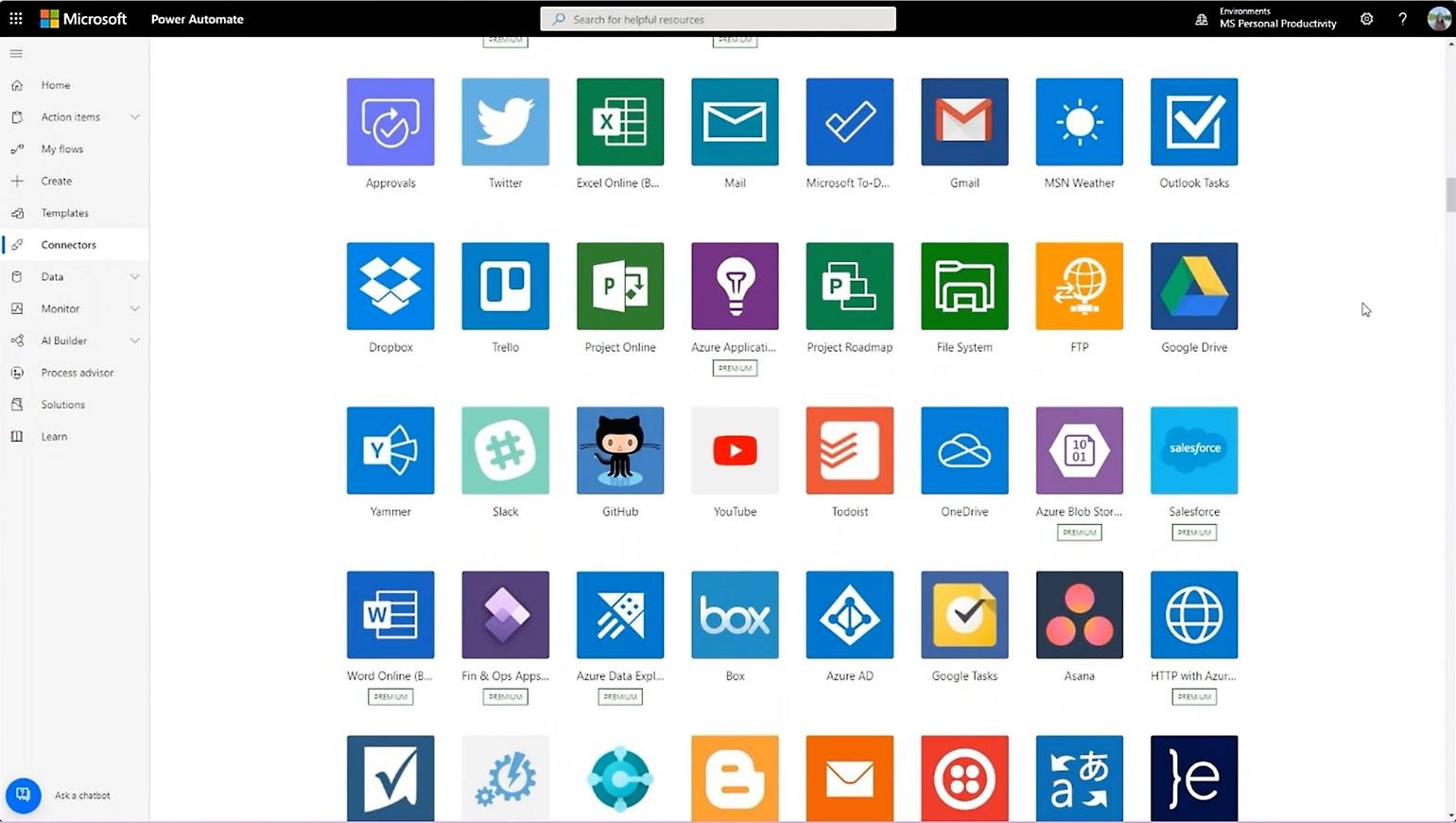This screenshot has width=1456, height=823.
Task: Expand the Data section
Action: pos(134,277)
